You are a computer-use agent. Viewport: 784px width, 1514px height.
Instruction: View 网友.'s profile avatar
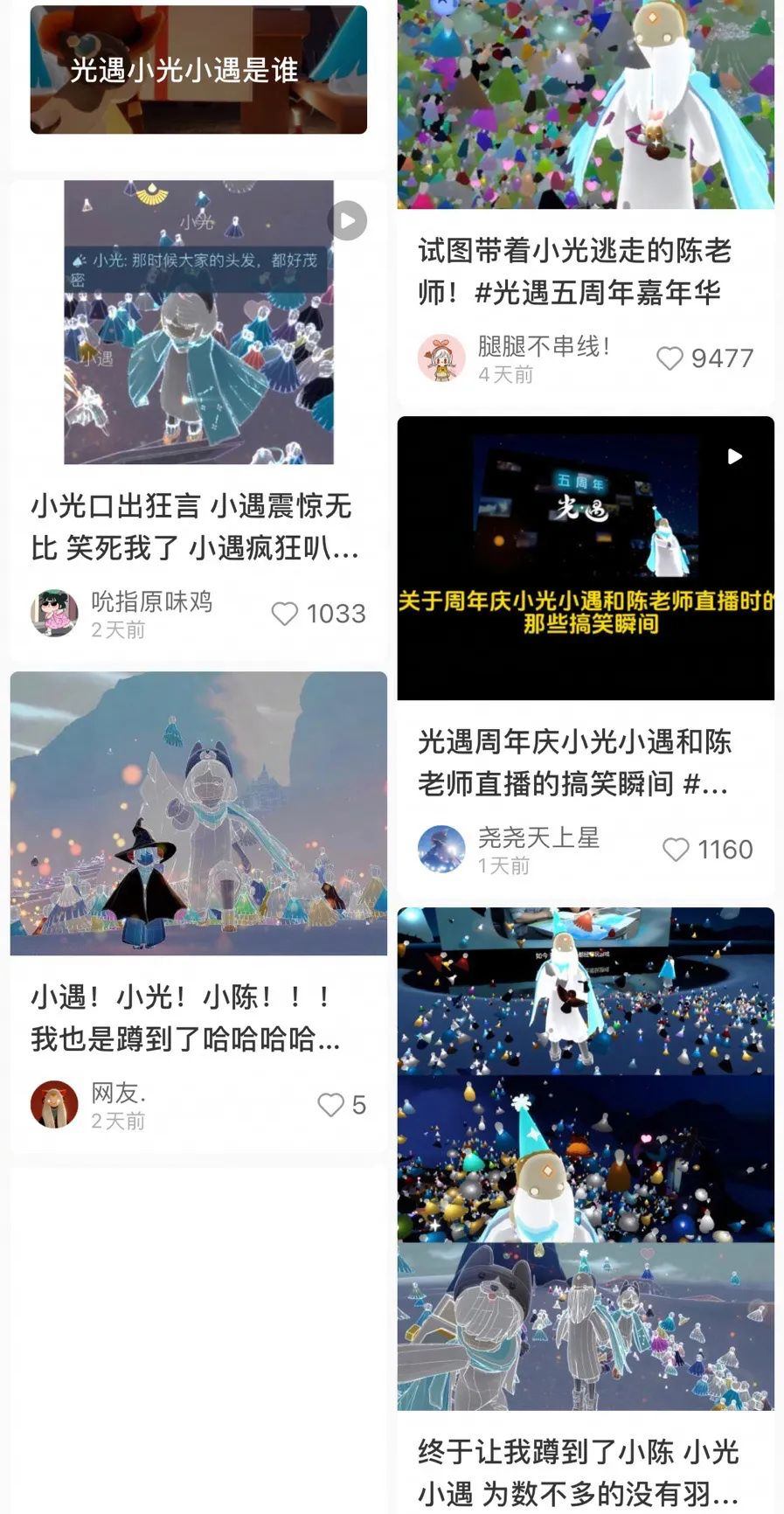tap(54, 1105)
